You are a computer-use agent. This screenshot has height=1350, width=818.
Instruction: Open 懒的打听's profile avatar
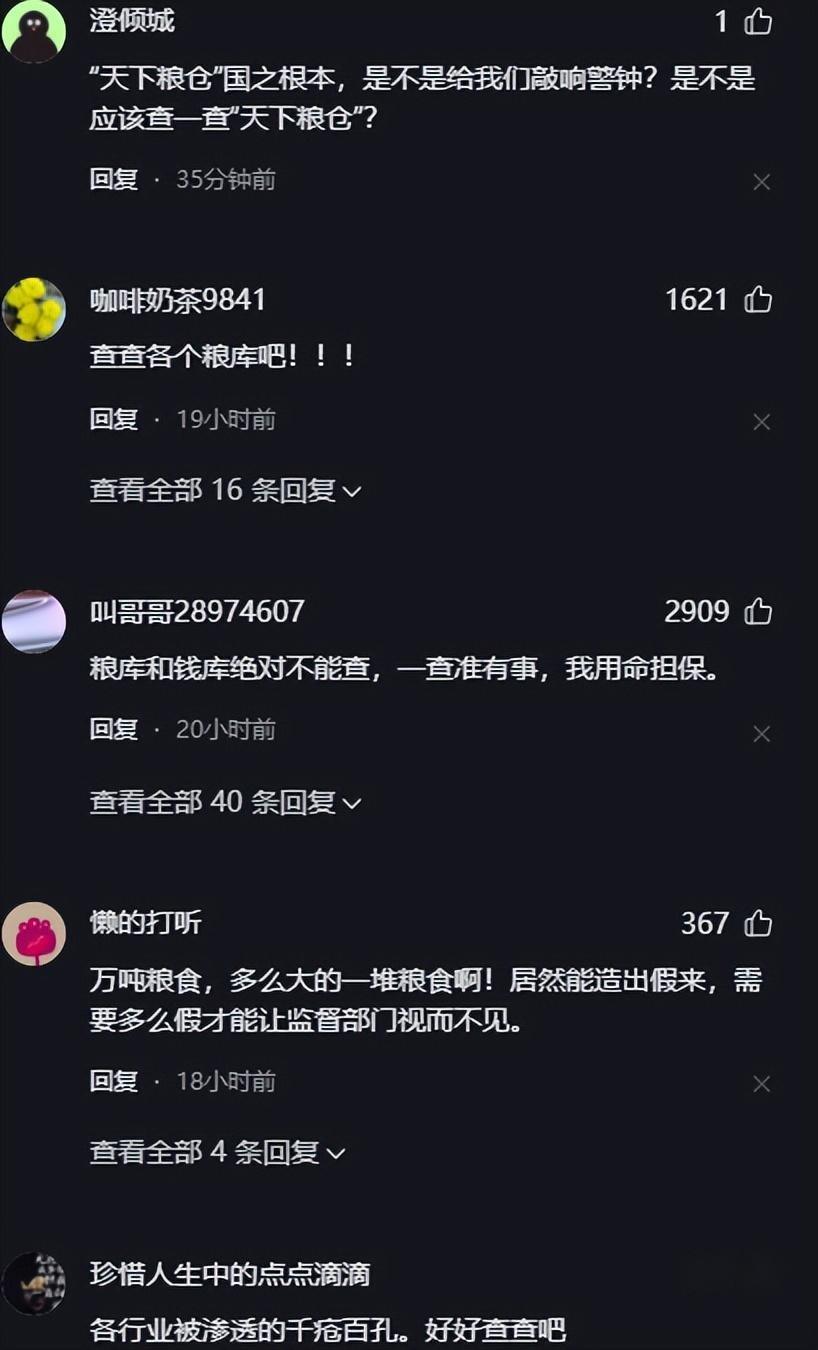click(x=34, y=933)
